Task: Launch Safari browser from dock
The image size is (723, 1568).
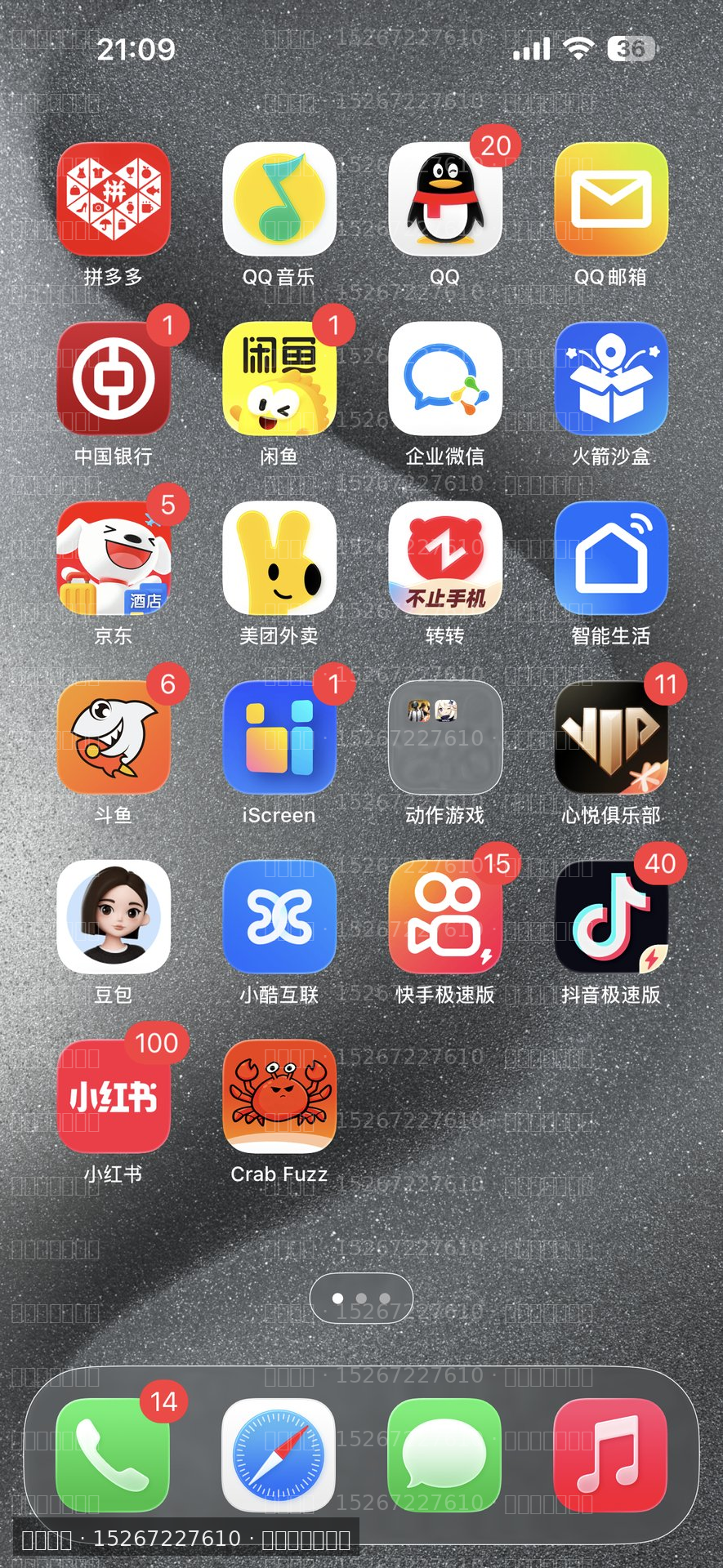Action: click(x=279, y=1454)
